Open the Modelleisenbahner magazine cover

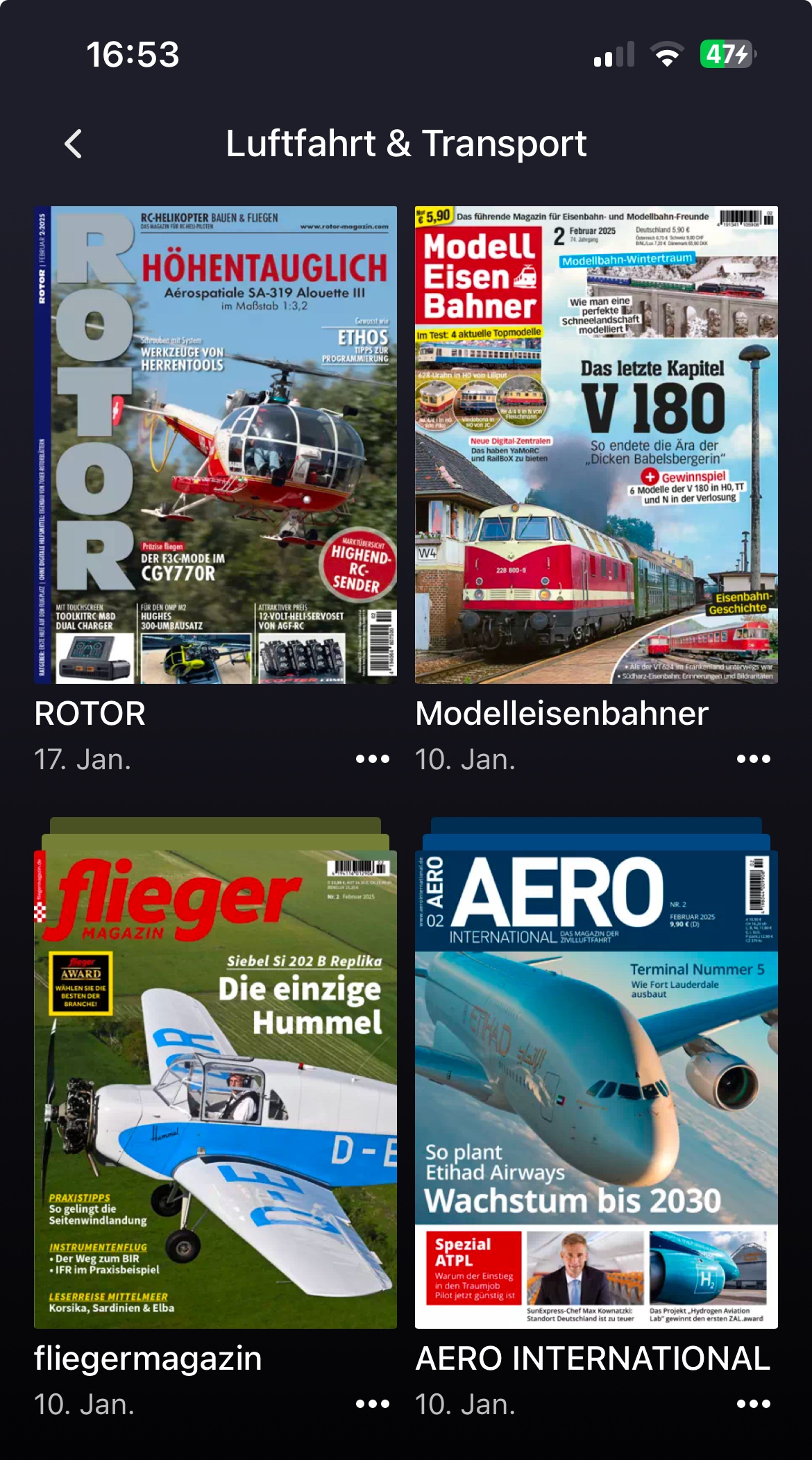pyautogui.click(x=596, y=445)
